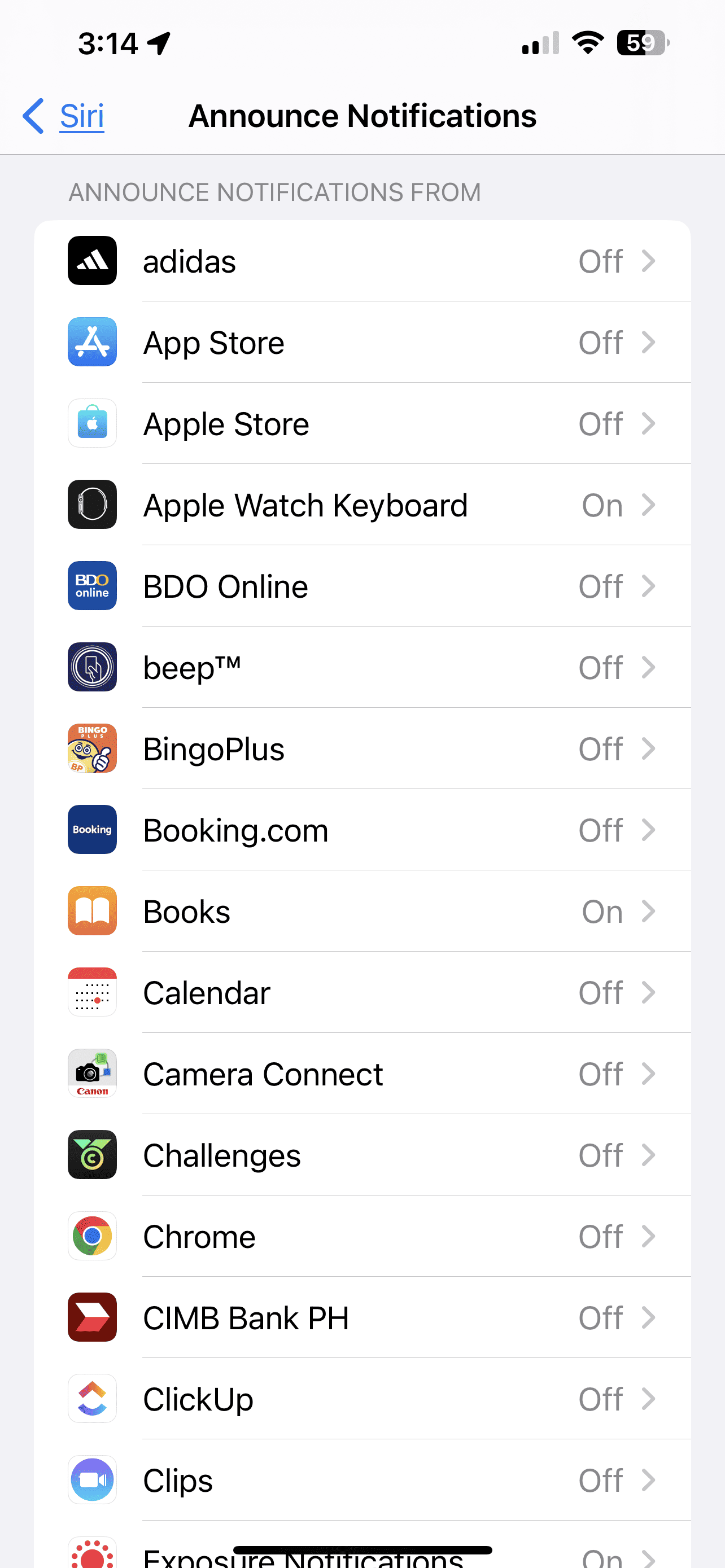This screenshot has width=725, height=1568.
Task: Open BingoPlus announce settings
Action: [362, 748]
